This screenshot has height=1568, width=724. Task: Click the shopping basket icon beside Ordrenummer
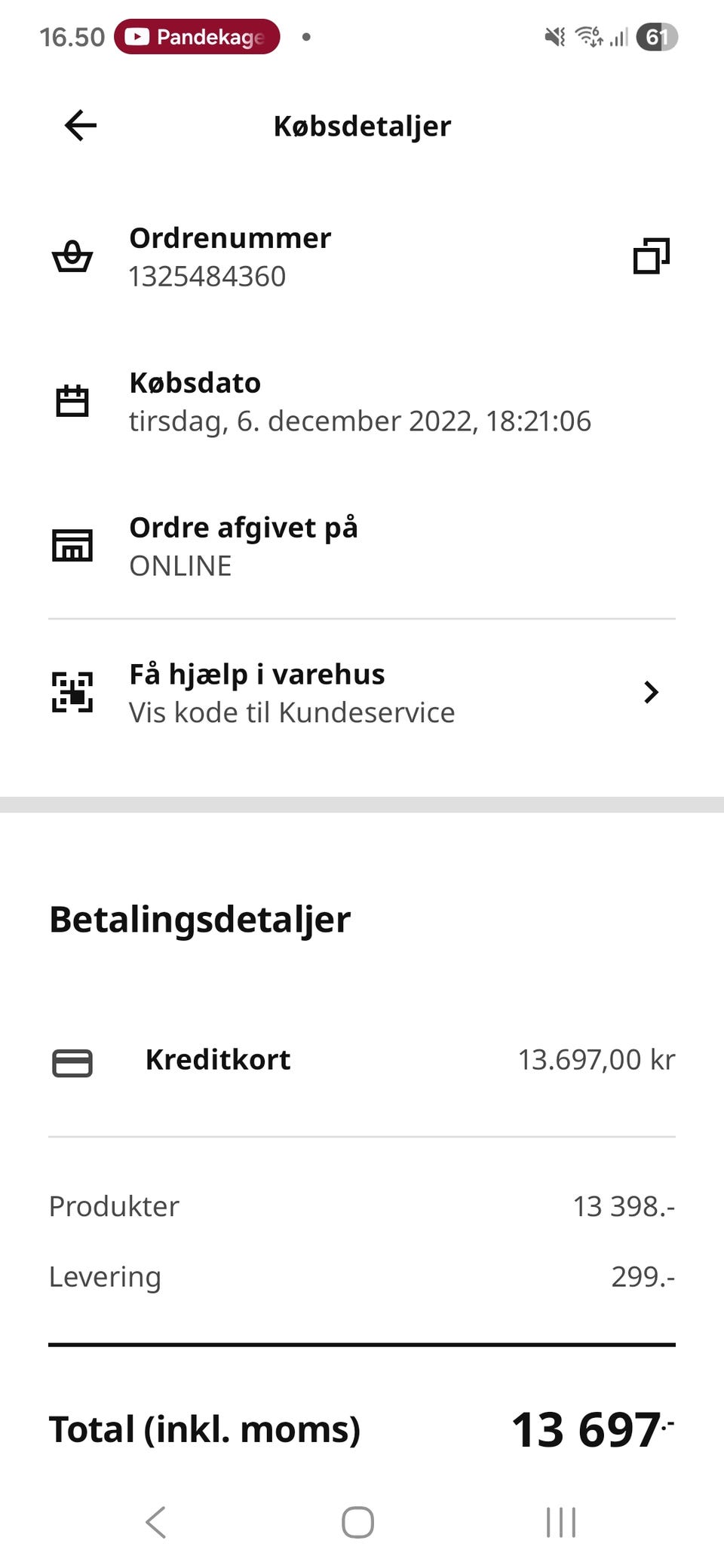click(73, 256)
